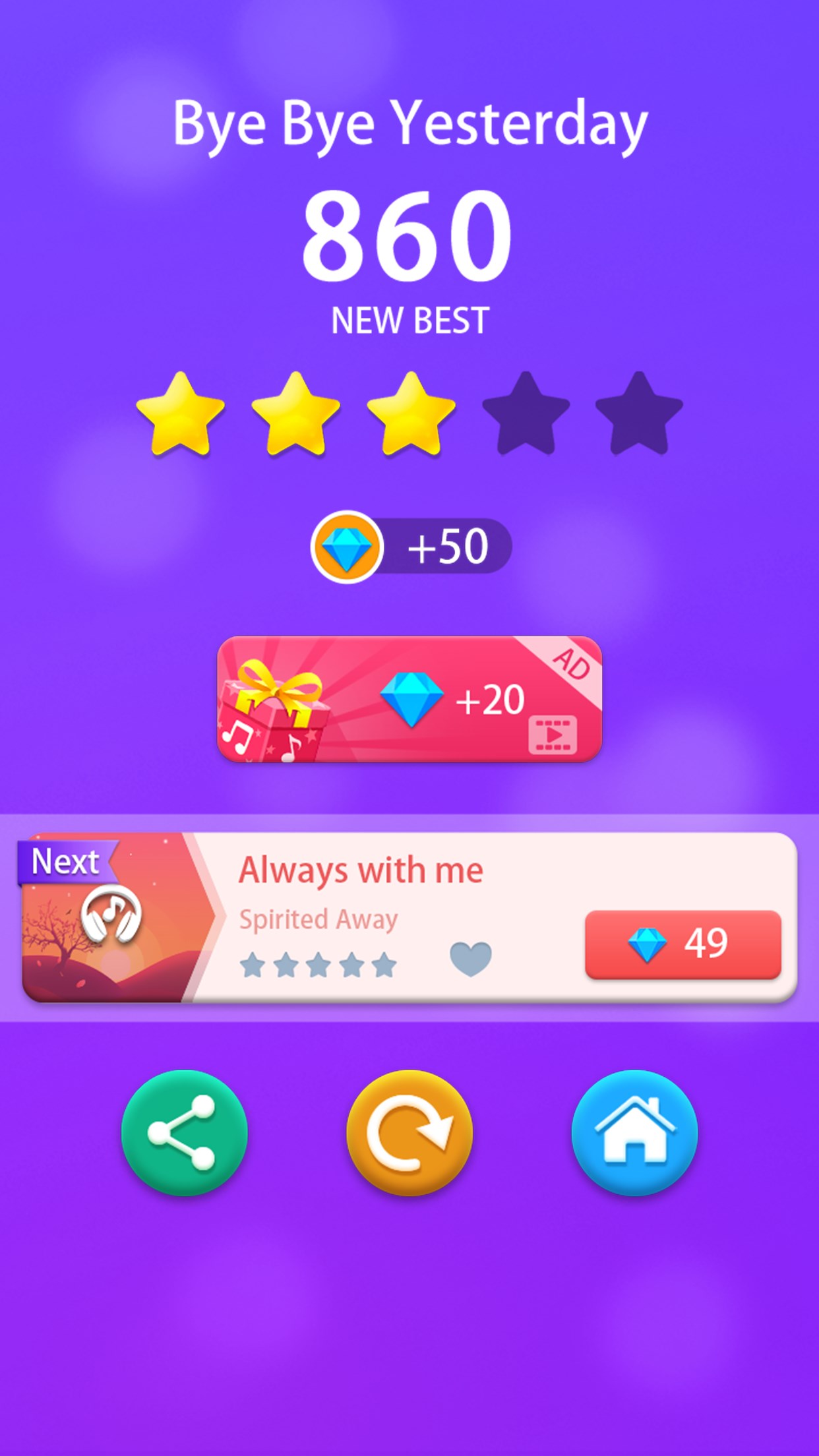This screenshot has width=819, height=1456.
Task: Unlock Always with me for 49 diamonds
Action: [682, 944]
